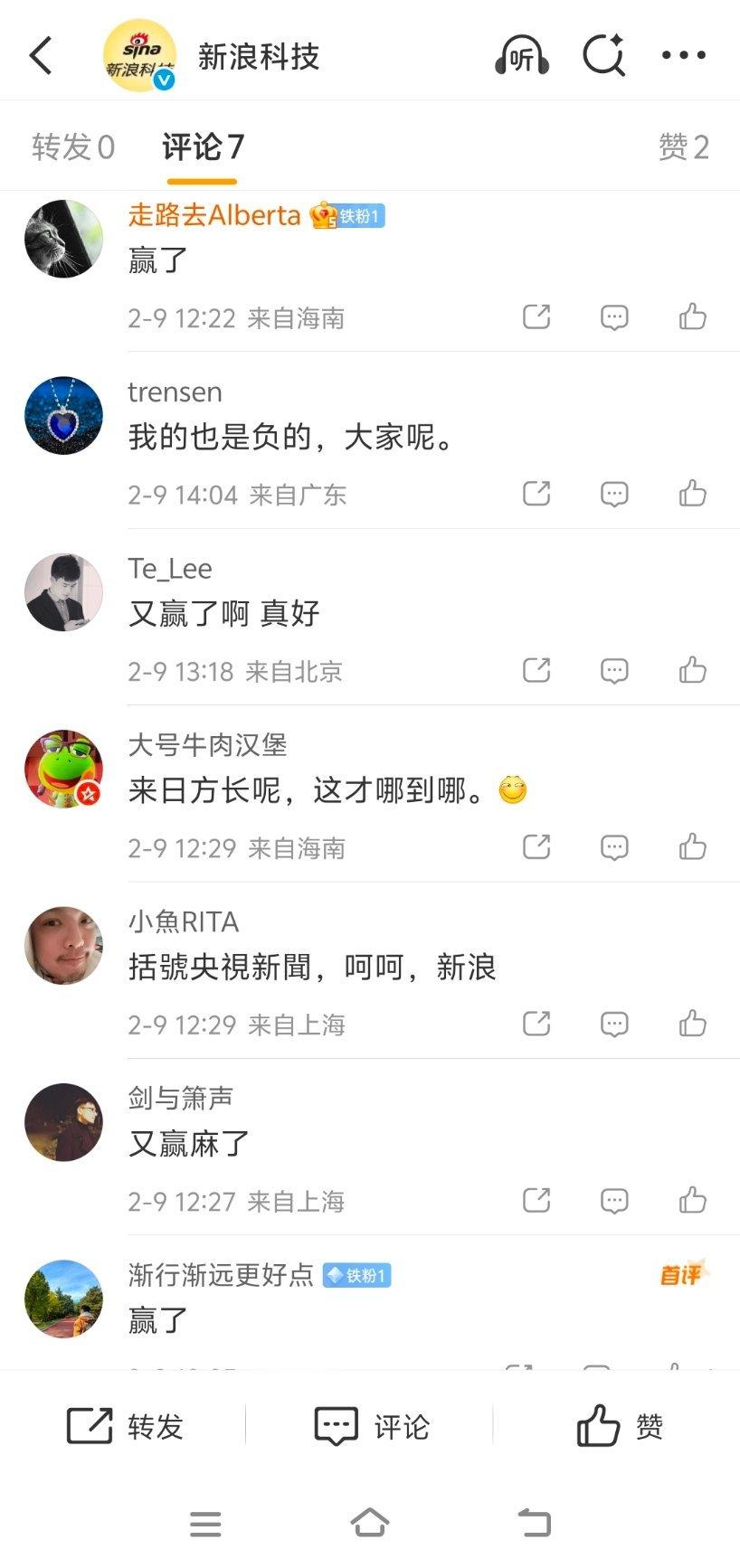The height and width of the screenshot is (1568, 740).
Task: Open the more options menu with three dots
Action: pyautogui.click(x=684, y=54)
